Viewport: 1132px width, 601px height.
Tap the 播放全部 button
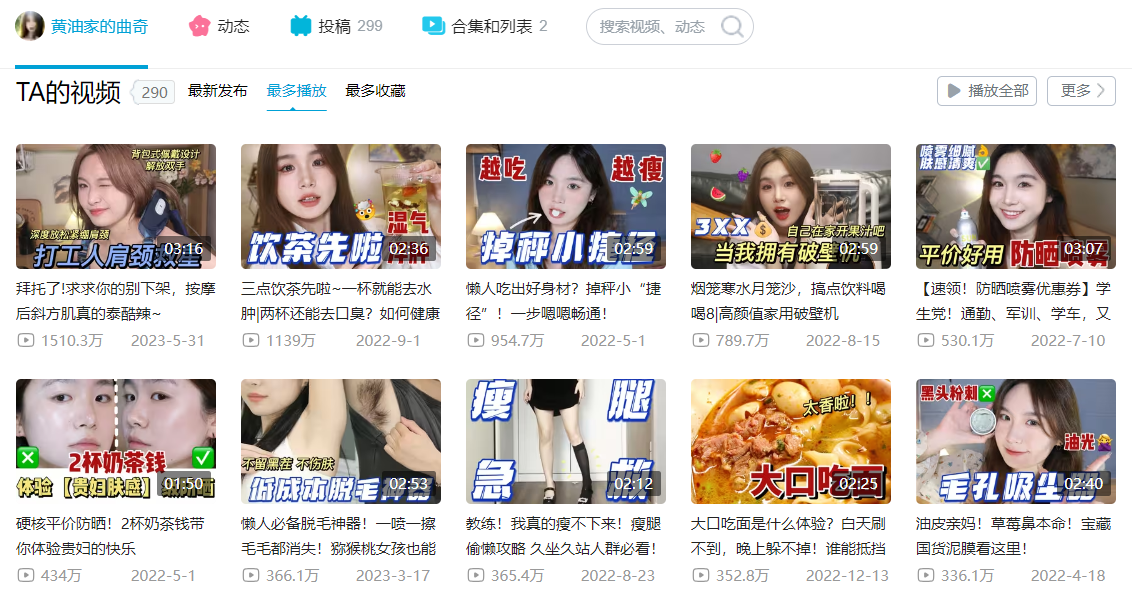[986, 91]
